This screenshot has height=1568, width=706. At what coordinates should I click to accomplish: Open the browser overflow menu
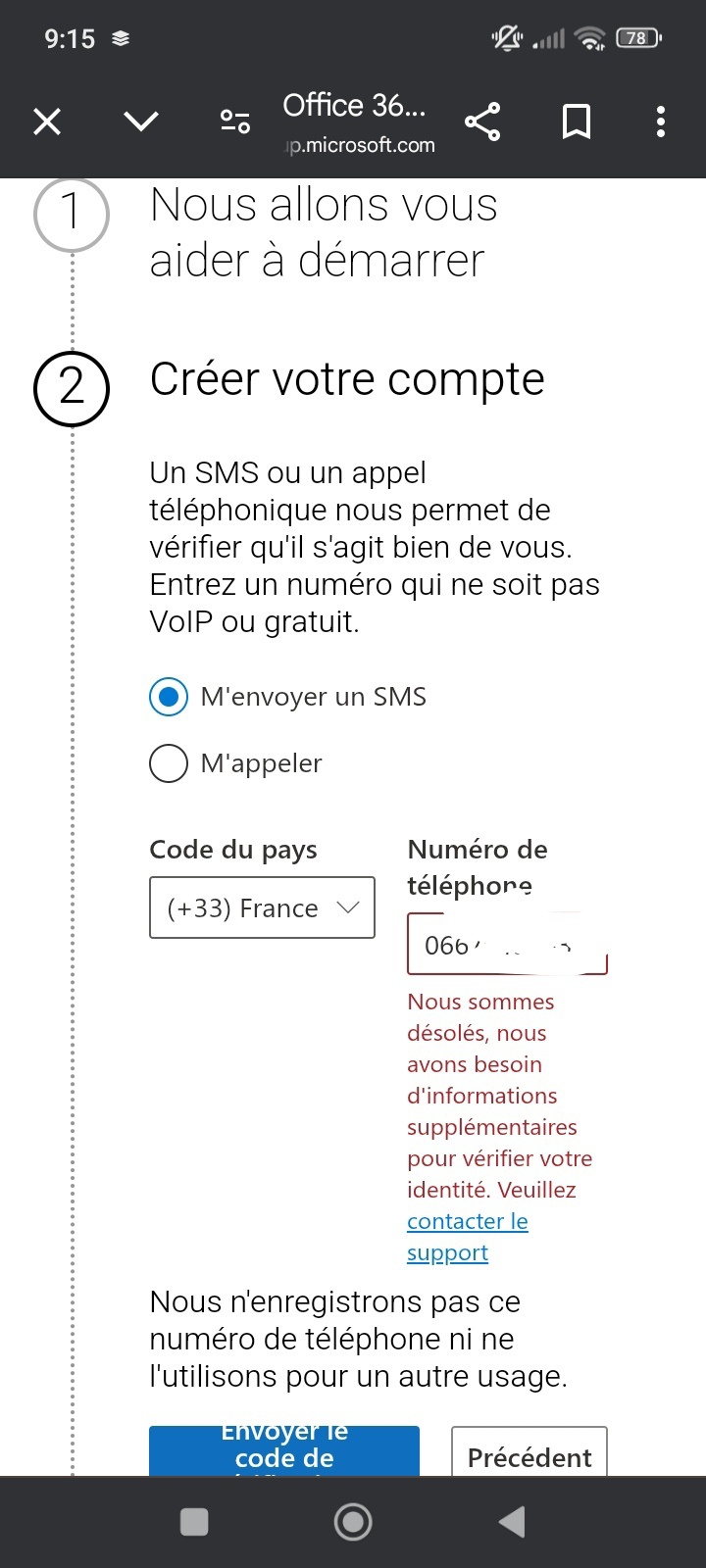coord(661,122)
